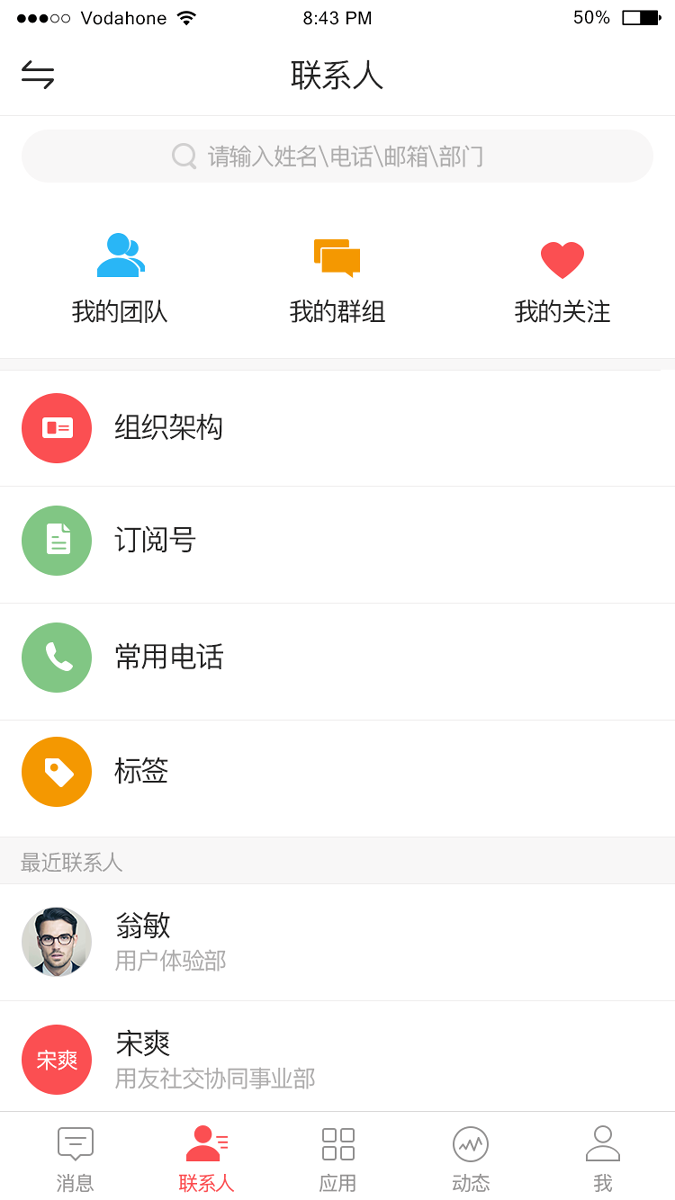The height and width of the screenshot is (1200, 675).
Task: Open 我的群组 (My Groups)
Action: coord(337,278)
